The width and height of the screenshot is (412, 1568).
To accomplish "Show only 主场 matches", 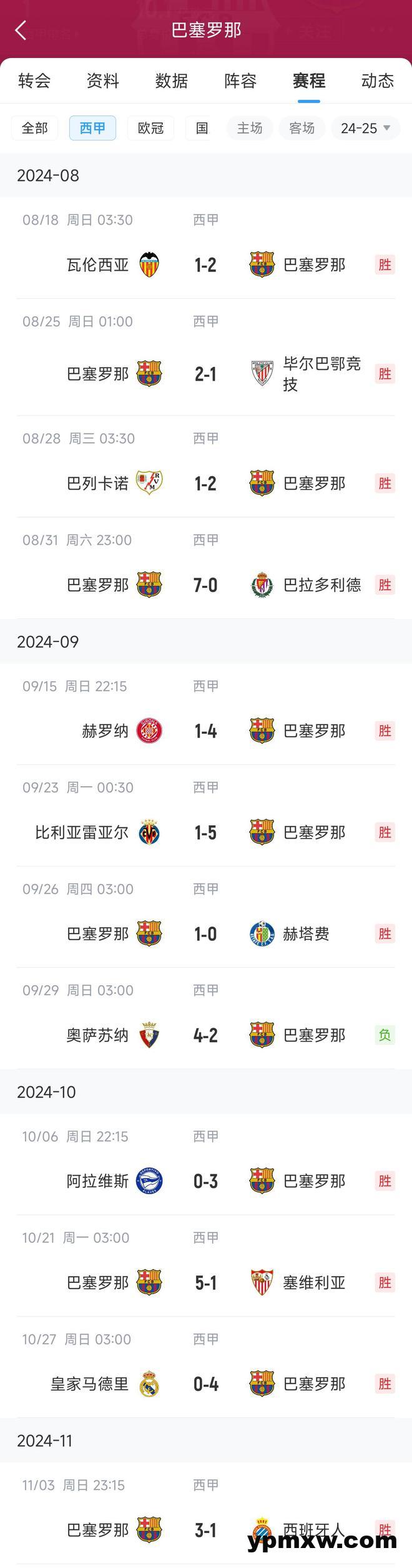I will [x=250, y=129].
